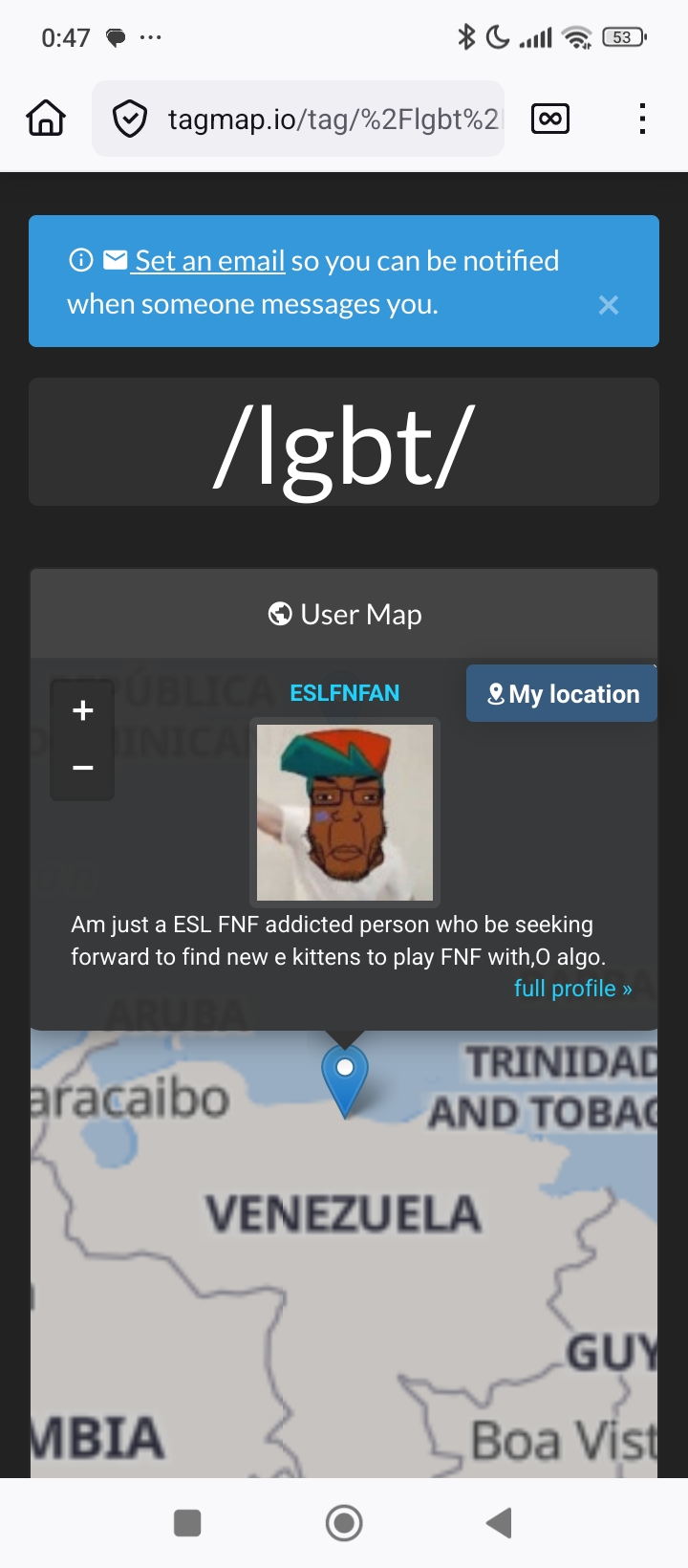Open the full profile link
This screenshot has height=1568, width=688.
(x=572, y=989)
